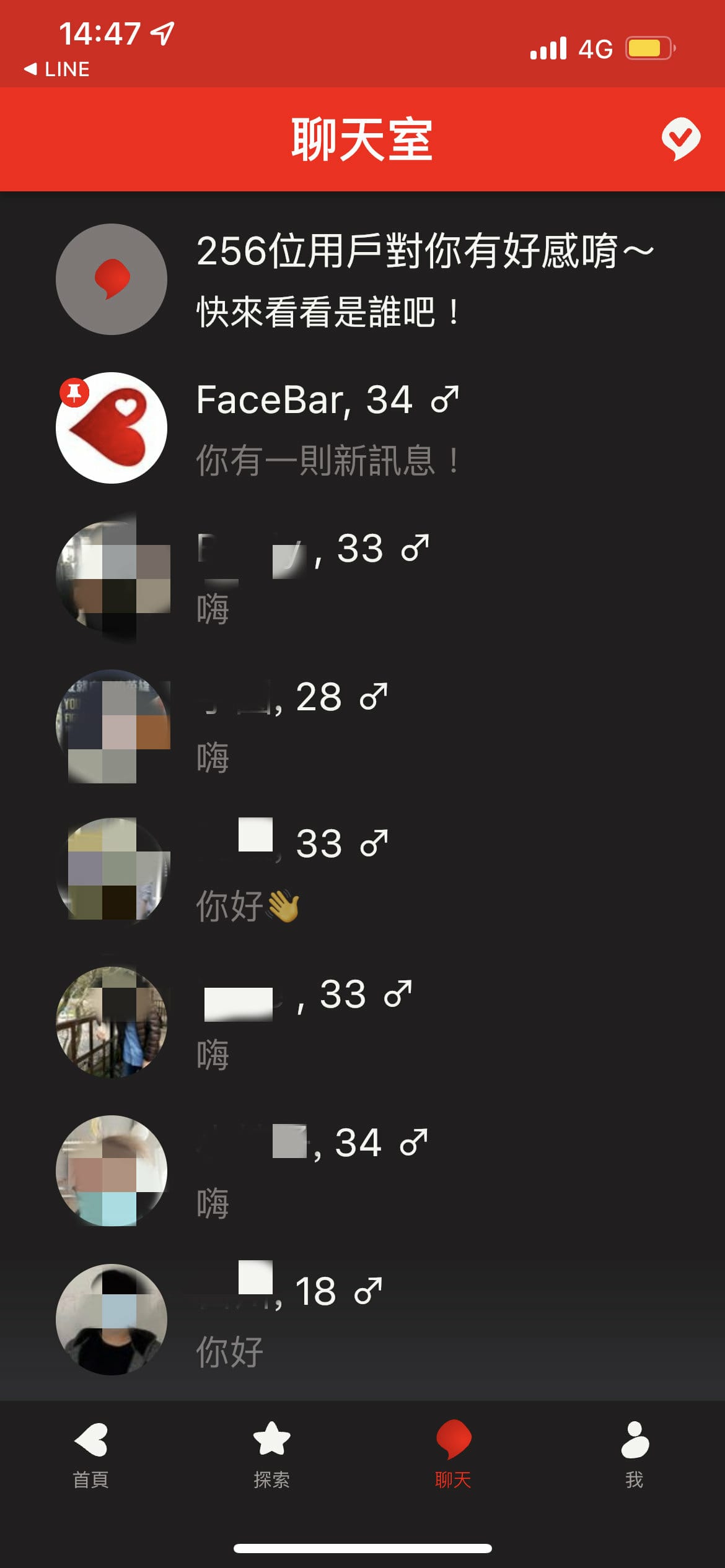Return to LINE via status bar back link
This screenshot has width=725, height=1568.
[x=57, y=69]
